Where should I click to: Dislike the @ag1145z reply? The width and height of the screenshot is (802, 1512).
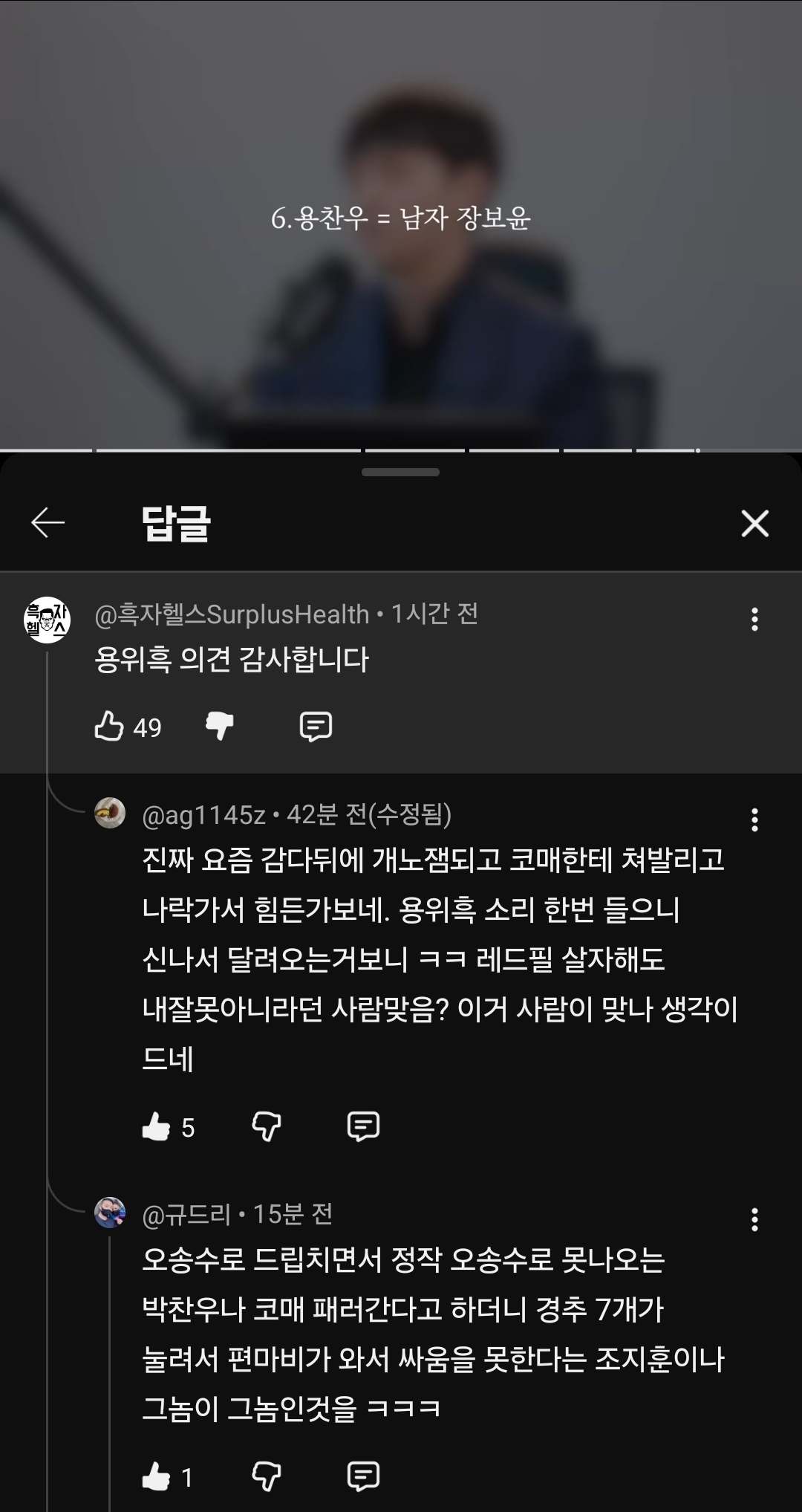[x=266, y=1126]
